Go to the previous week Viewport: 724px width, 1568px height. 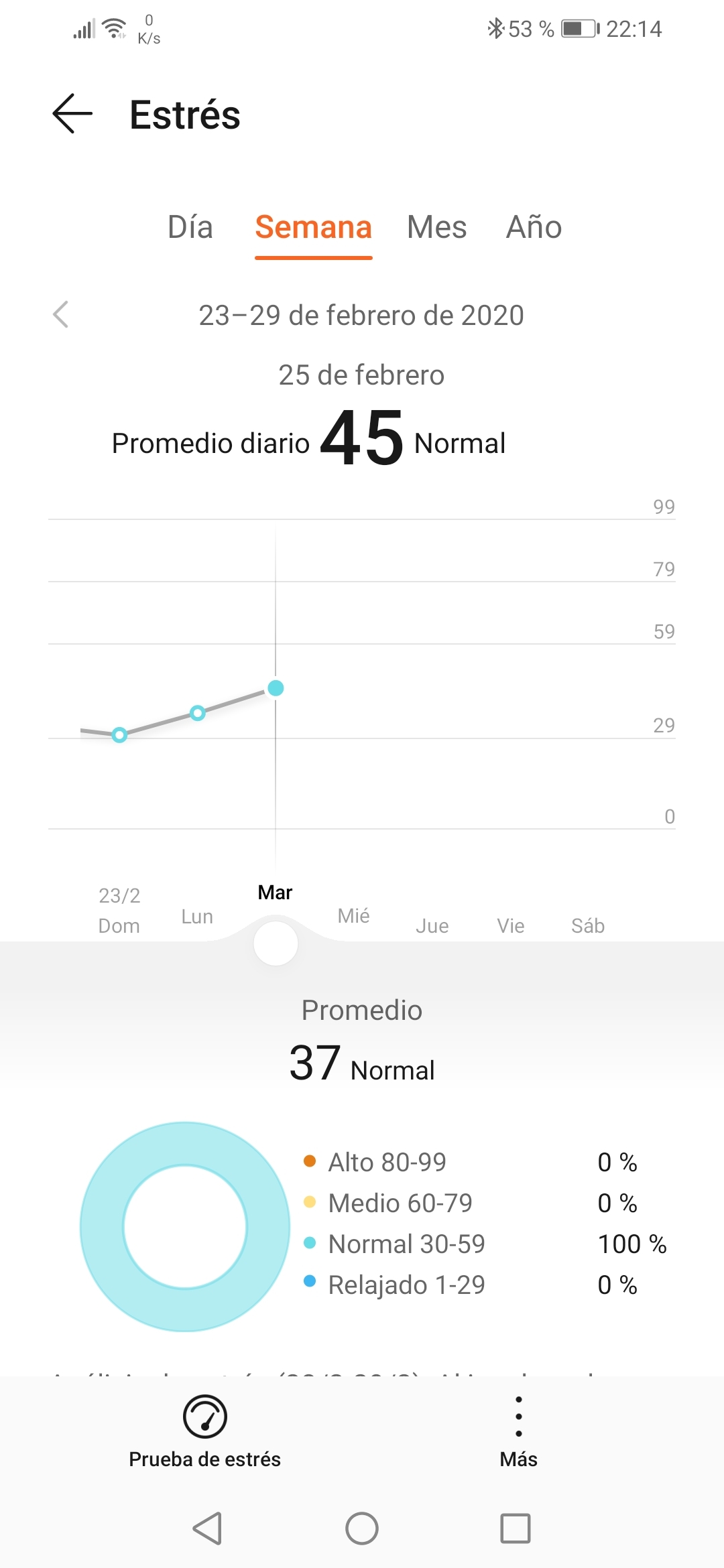coord(61,314)
